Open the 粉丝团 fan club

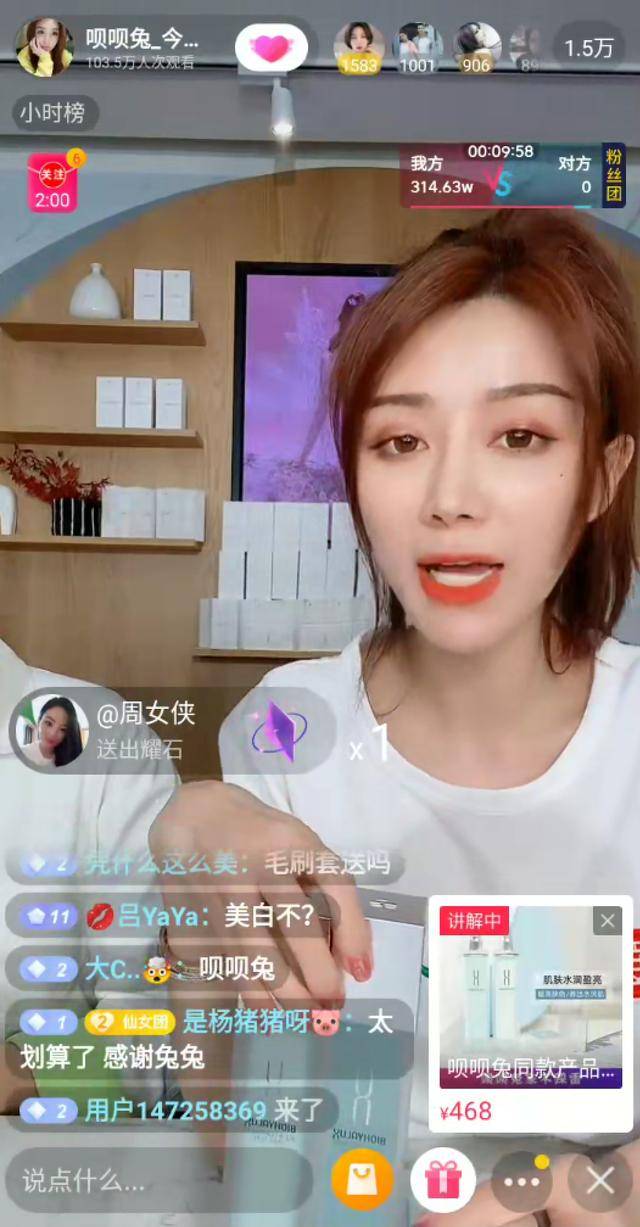(613, 176)
